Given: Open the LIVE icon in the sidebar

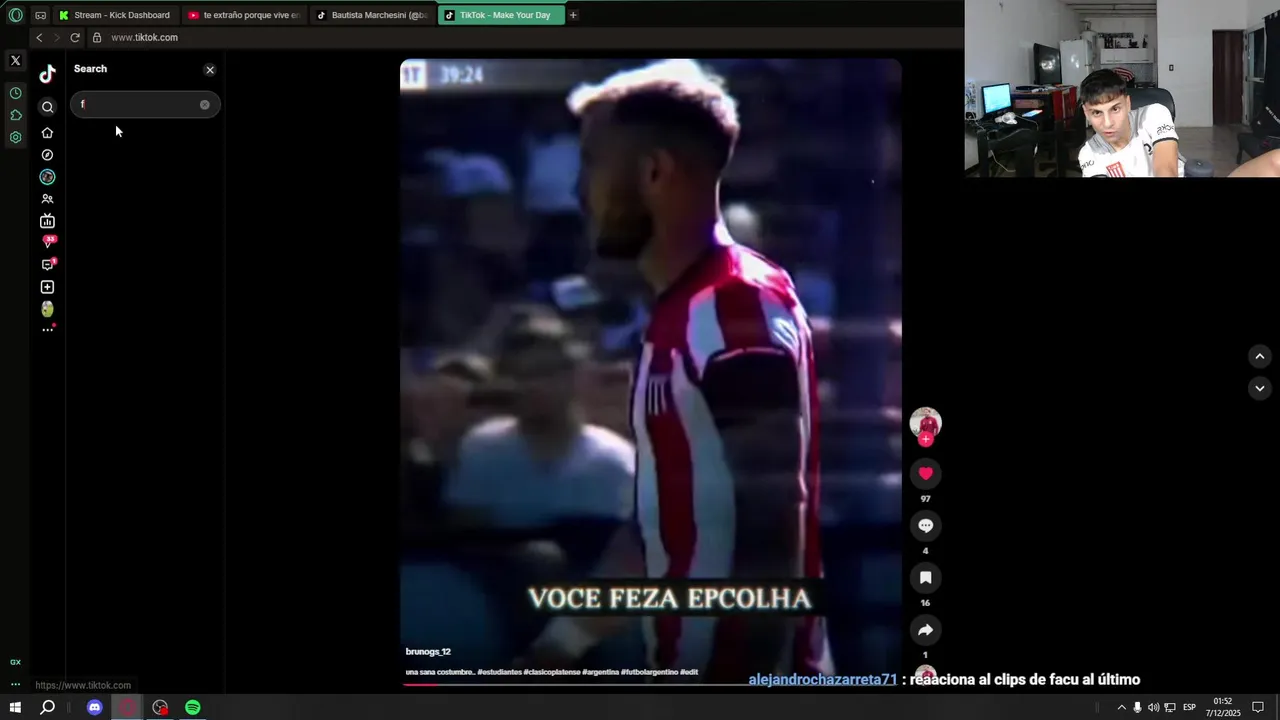Looking at the screenshot, I should coord(47,221).
